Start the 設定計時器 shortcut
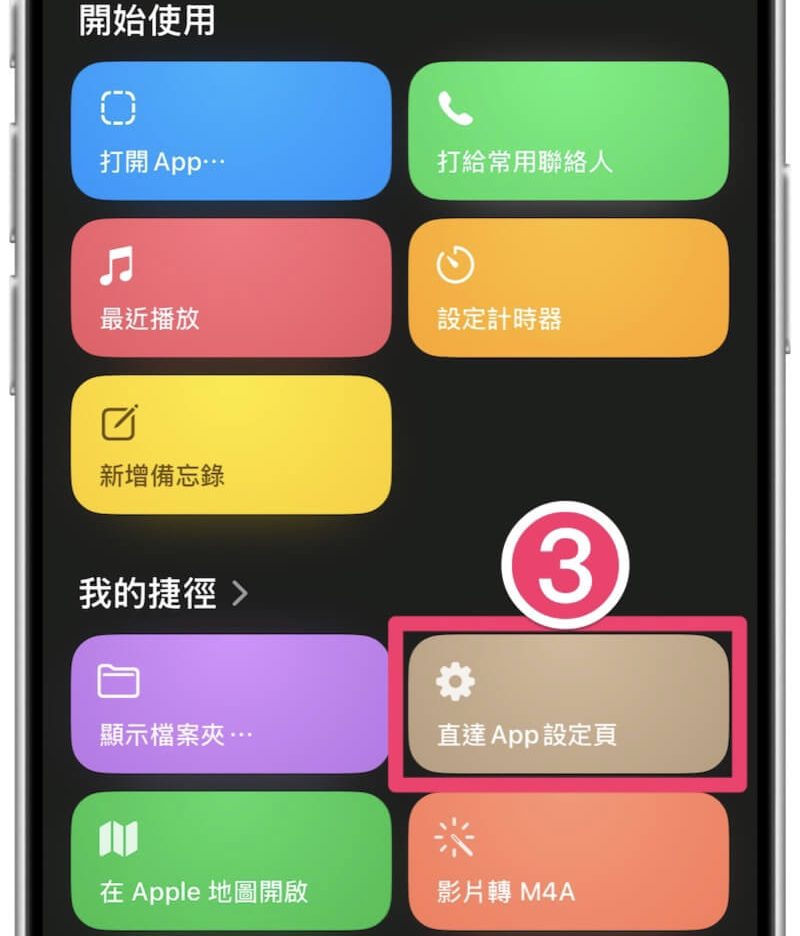Image resolution: width=800 pixels, height=936 pixels. 568,288
